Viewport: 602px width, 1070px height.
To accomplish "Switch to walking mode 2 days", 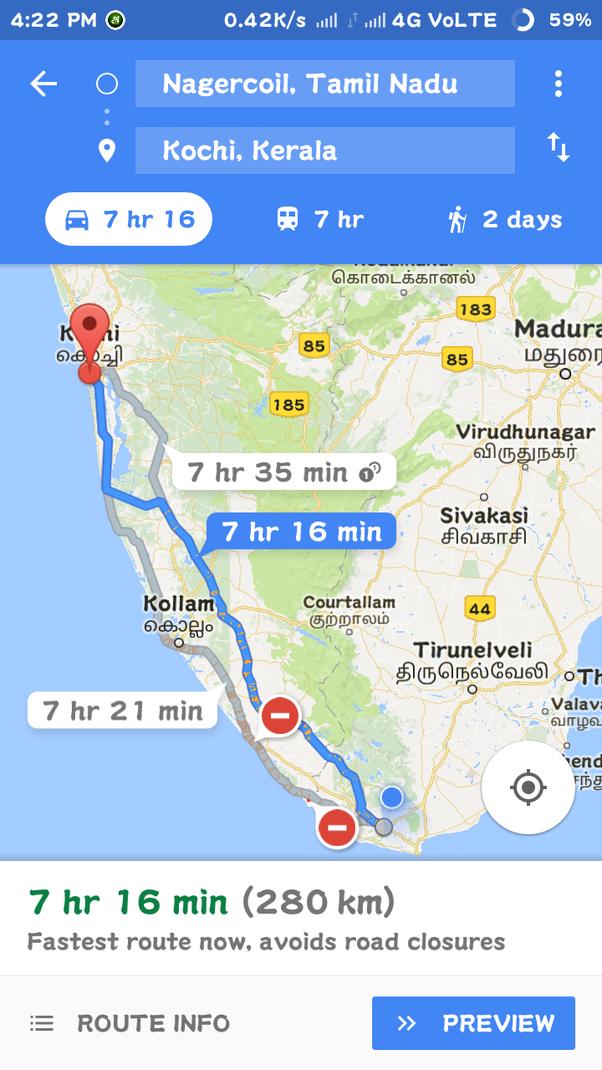I will pos(505,220).
